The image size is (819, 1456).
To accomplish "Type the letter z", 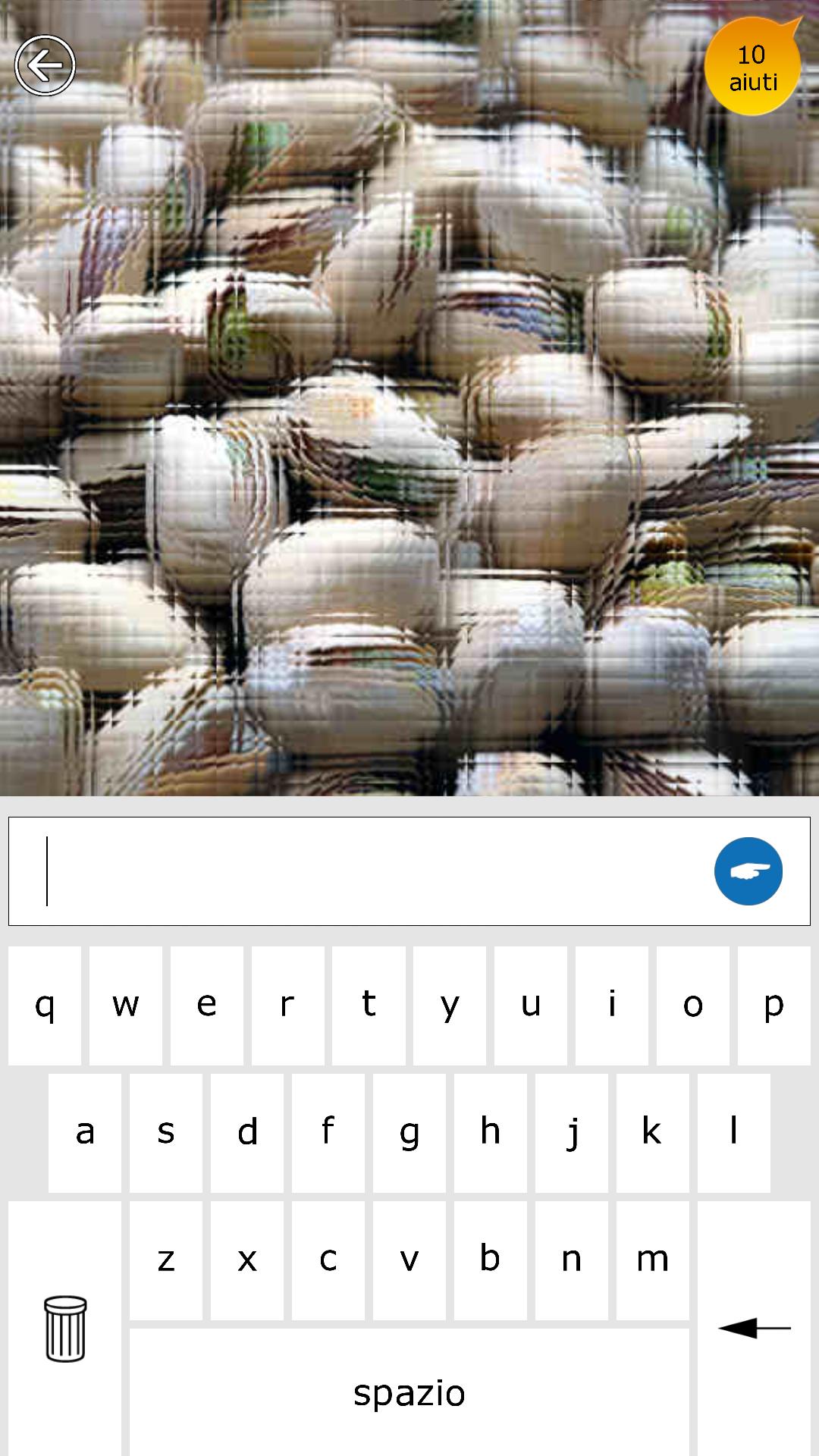I will coord(166,1260).
